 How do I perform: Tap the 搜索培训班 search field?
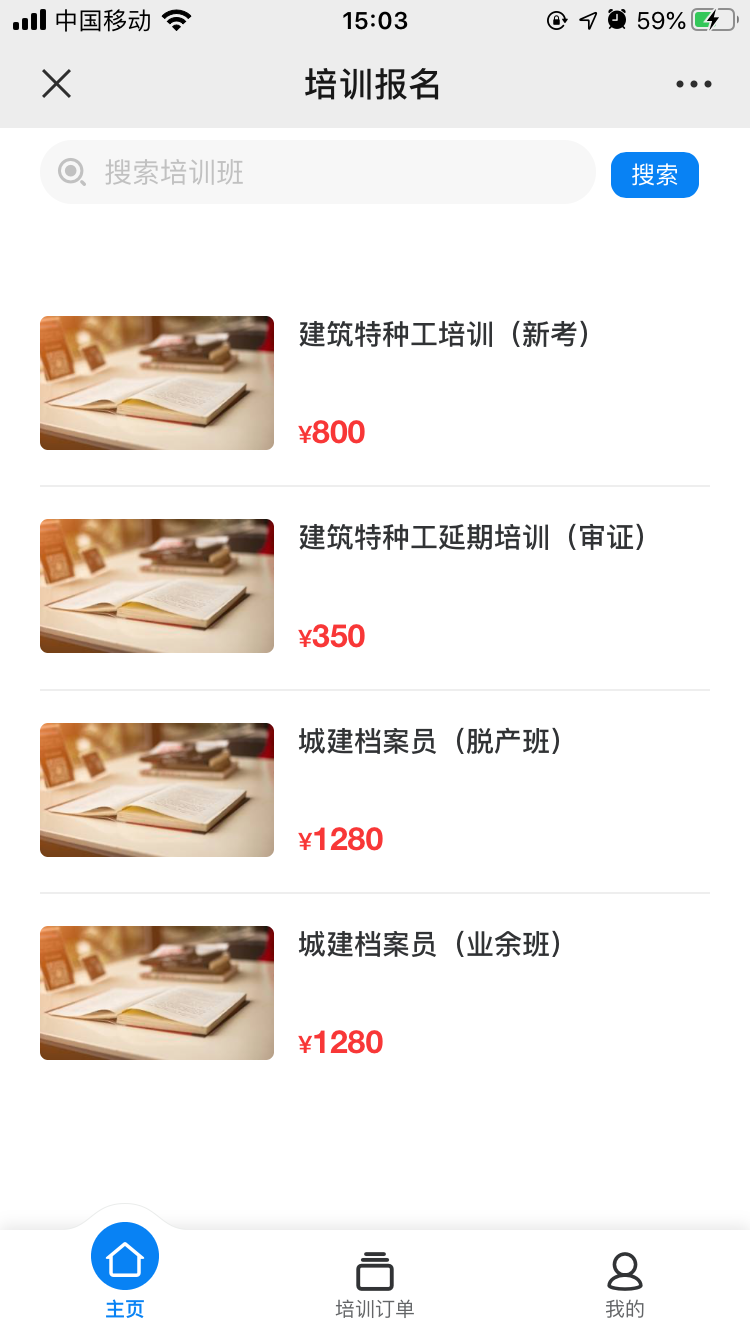click(x=318, y=173)
